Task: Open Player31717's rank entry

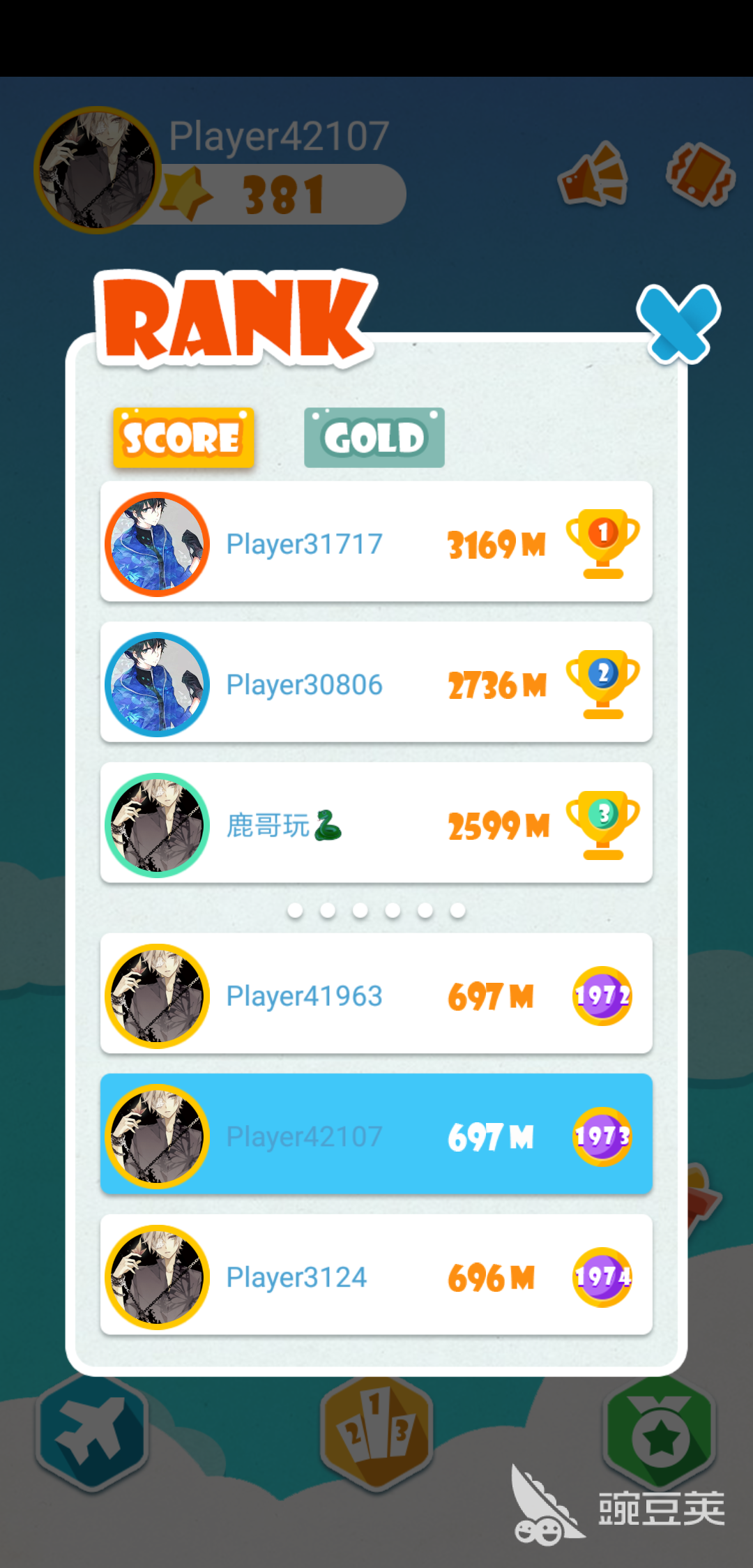Action: [376, 542]
